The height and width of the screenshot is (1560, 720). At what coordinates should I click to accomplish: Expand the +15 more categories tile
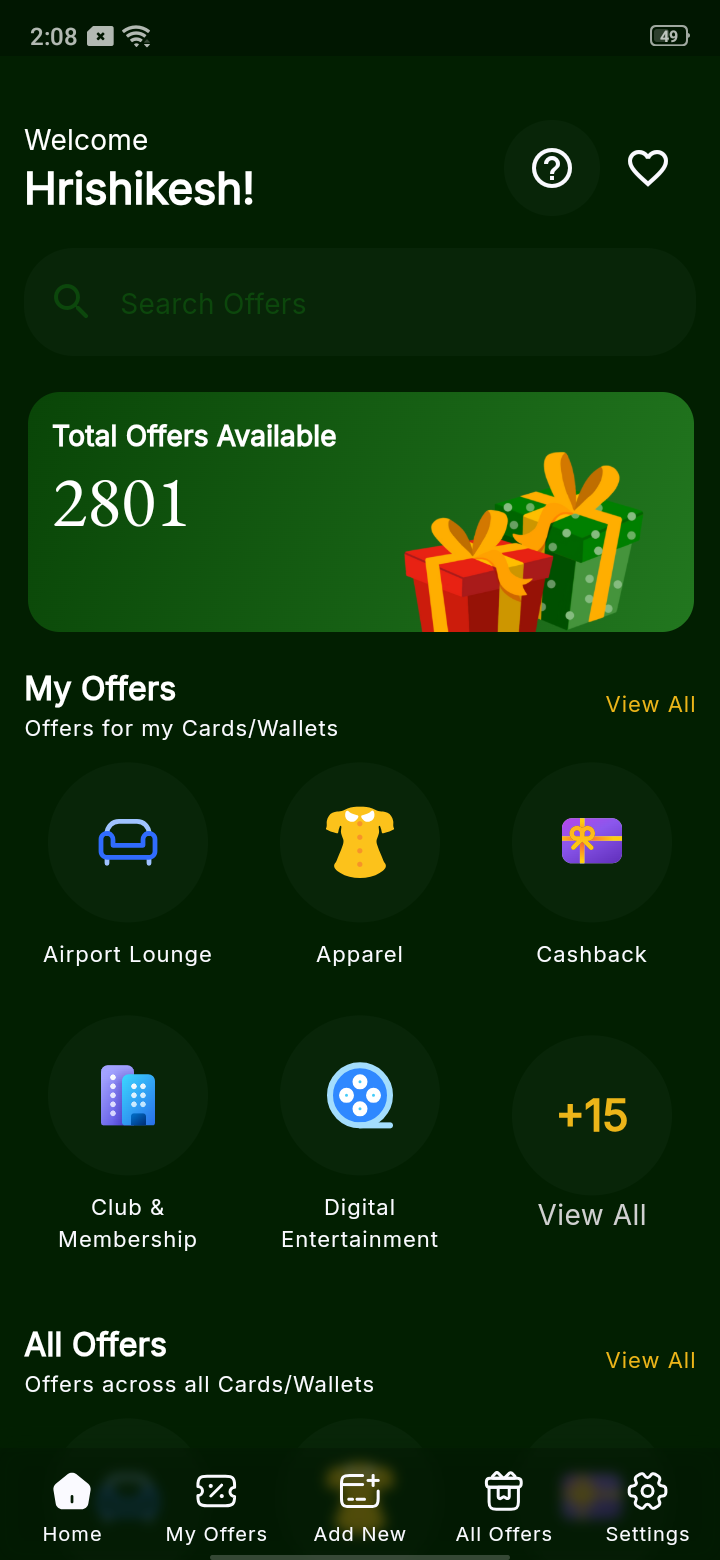[x=592, y=1116]
